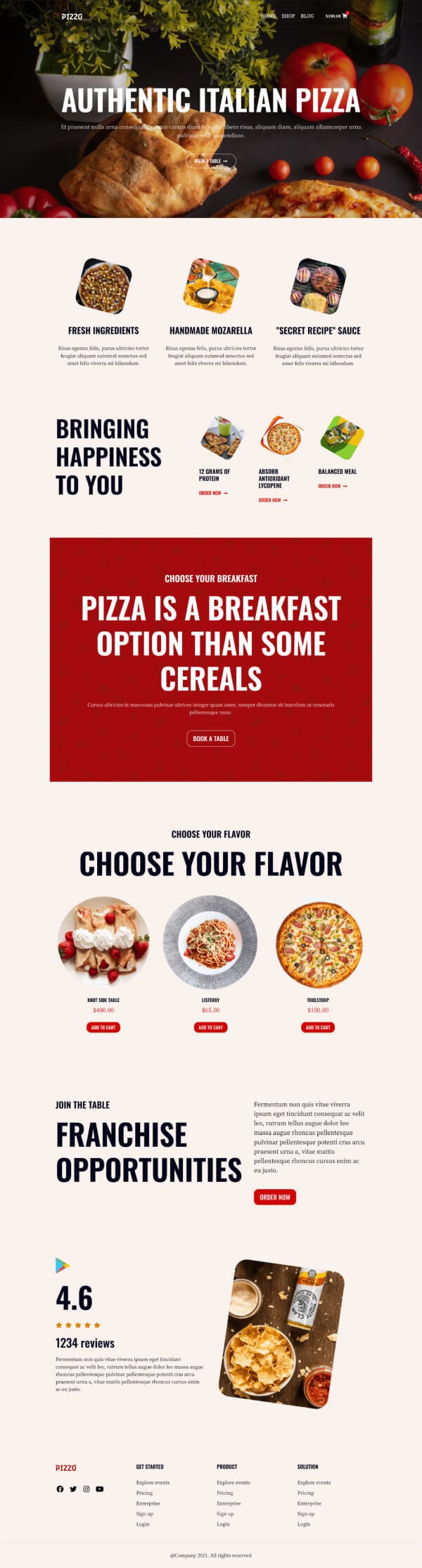The height and width of the screenshot is (1568, 422).
Task: Open Pricing under Get Started
Action: (x=144, y=1493)
